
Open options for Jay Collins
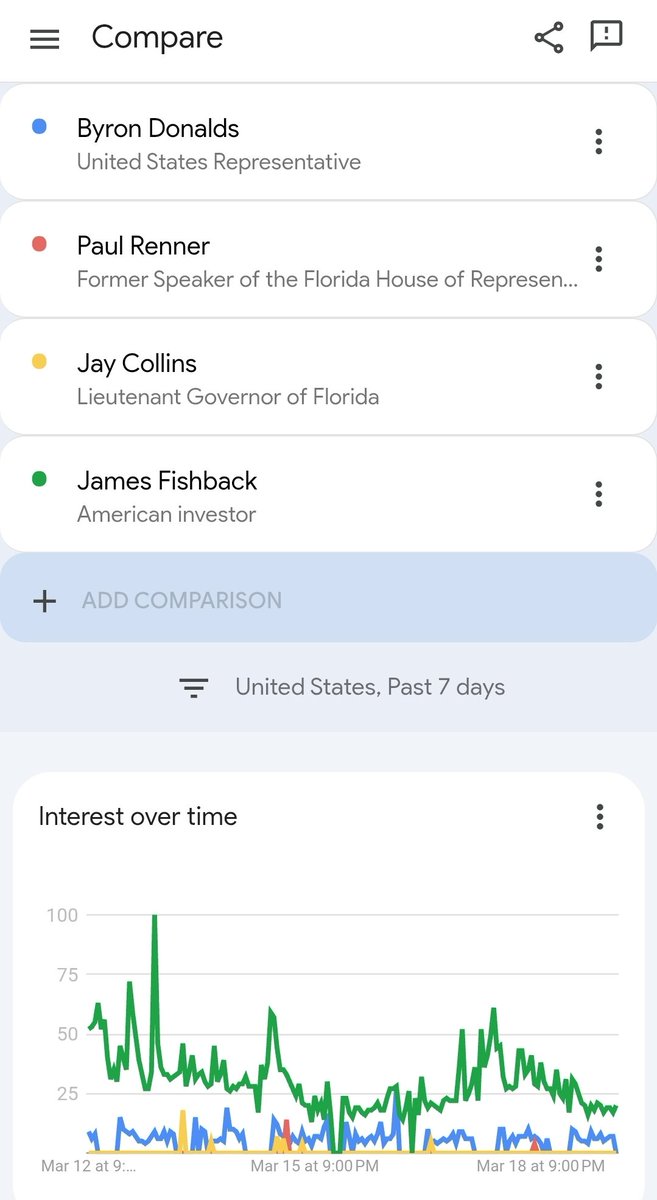pyautogui.click(x=599, y=376)
